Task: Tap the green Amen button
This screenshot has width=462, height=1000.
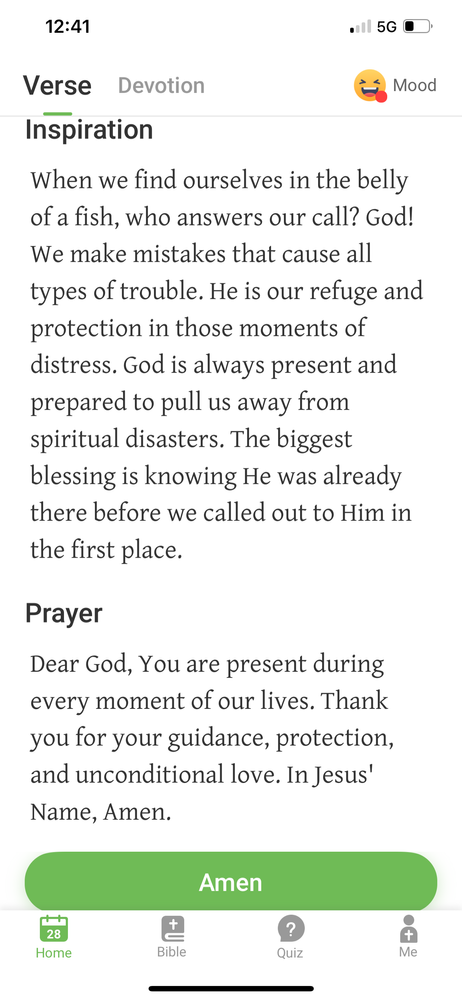Action: point(231,883)
